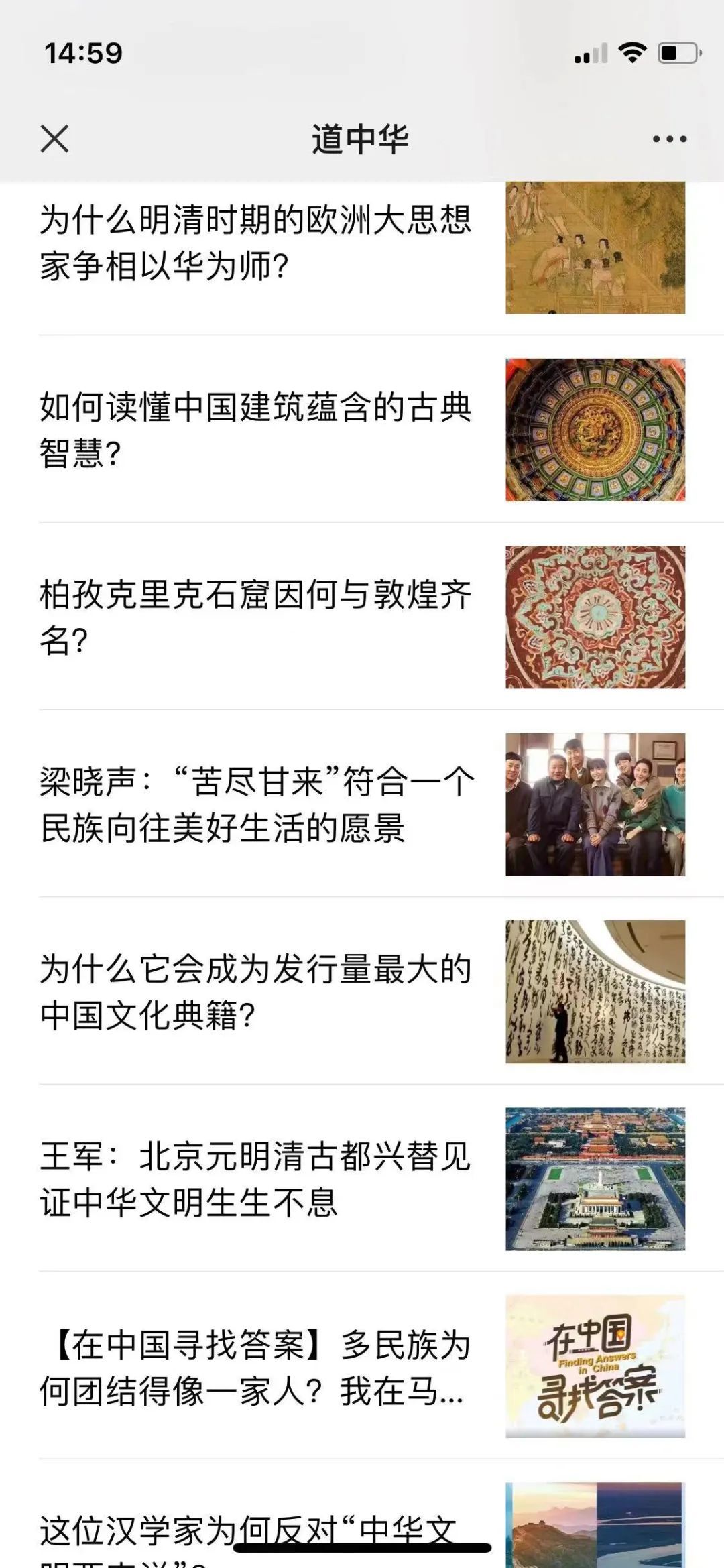Open article about 明清时期的欧洲大思想家
Viewport: 724px width, 1568px height.
(256, 243)
